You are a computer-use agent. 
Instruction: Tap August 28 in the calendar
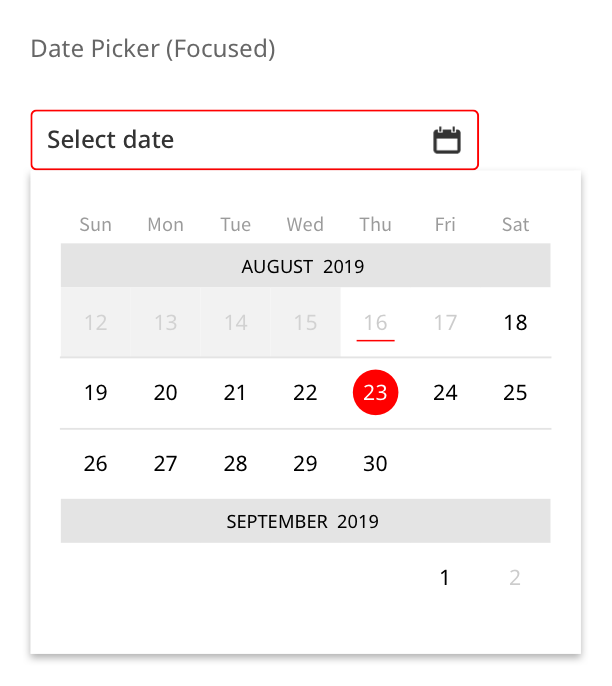[x=235, y=464]
